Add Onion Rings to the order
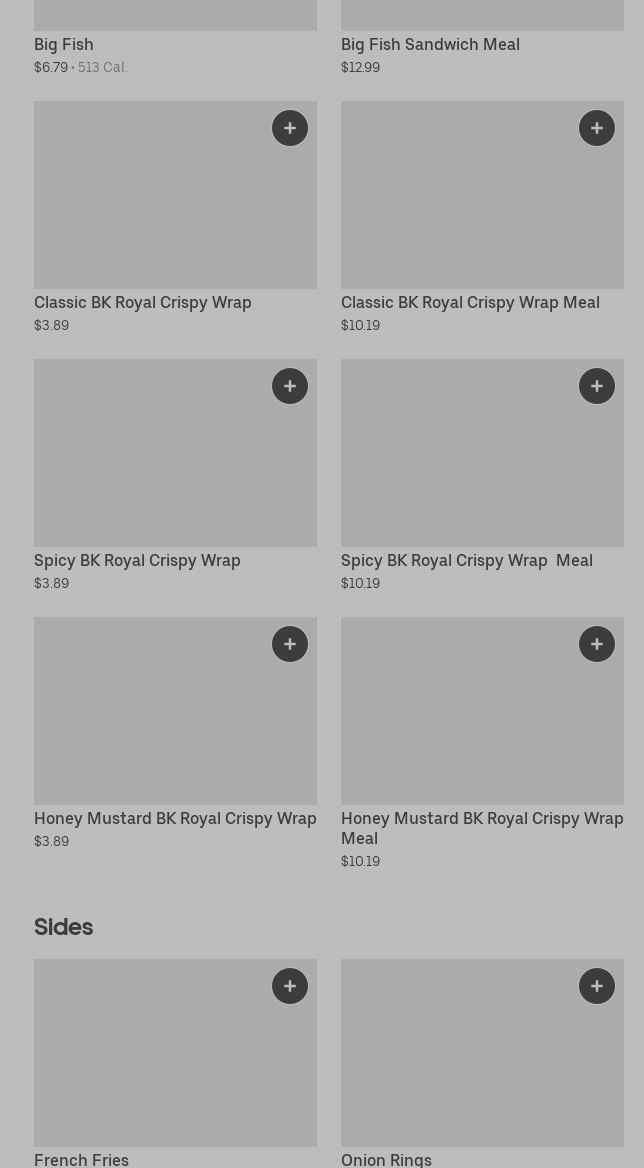 pyautogui.click(x=597, y=986)
